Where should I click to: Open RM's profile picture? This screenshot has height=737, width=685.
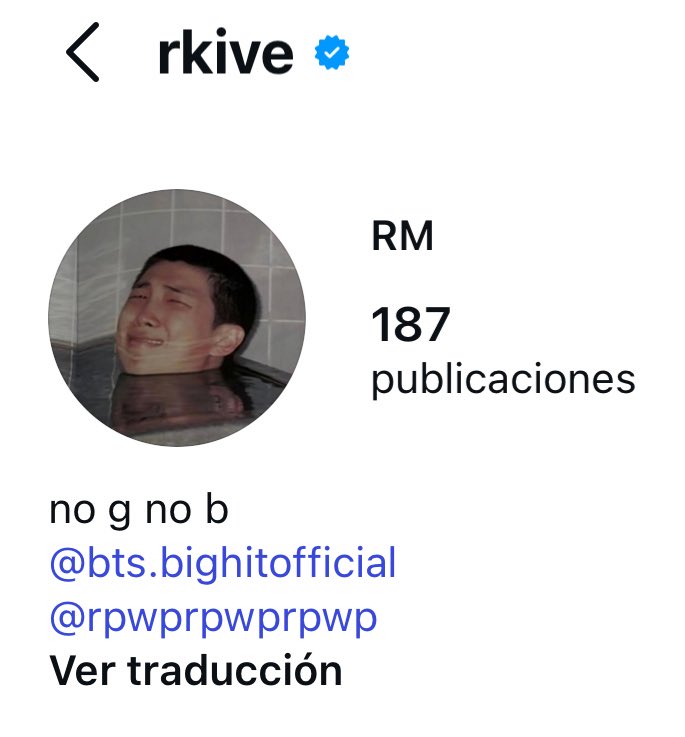coord(176,318)
